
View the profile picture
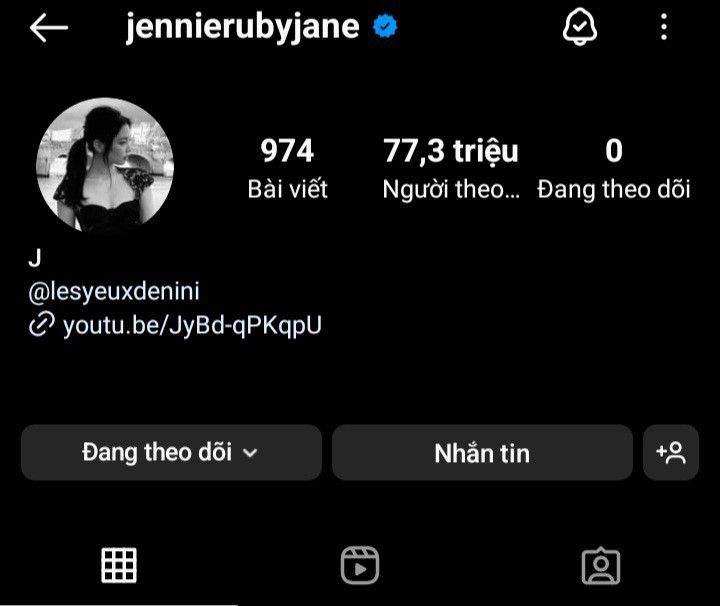click(105, 165)
